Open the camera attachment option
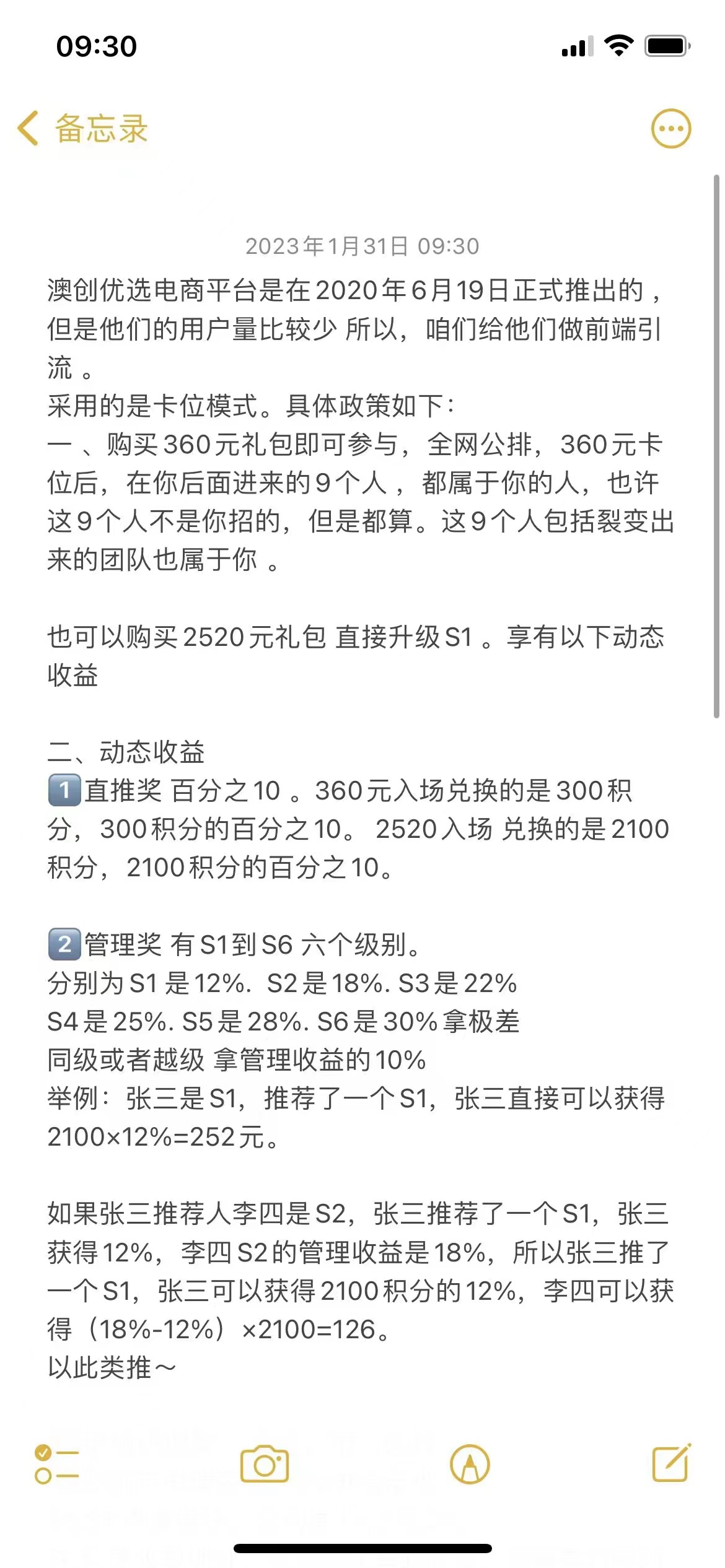The width and height of the screenshot is (725, 1568). [x=265, y=1464]
